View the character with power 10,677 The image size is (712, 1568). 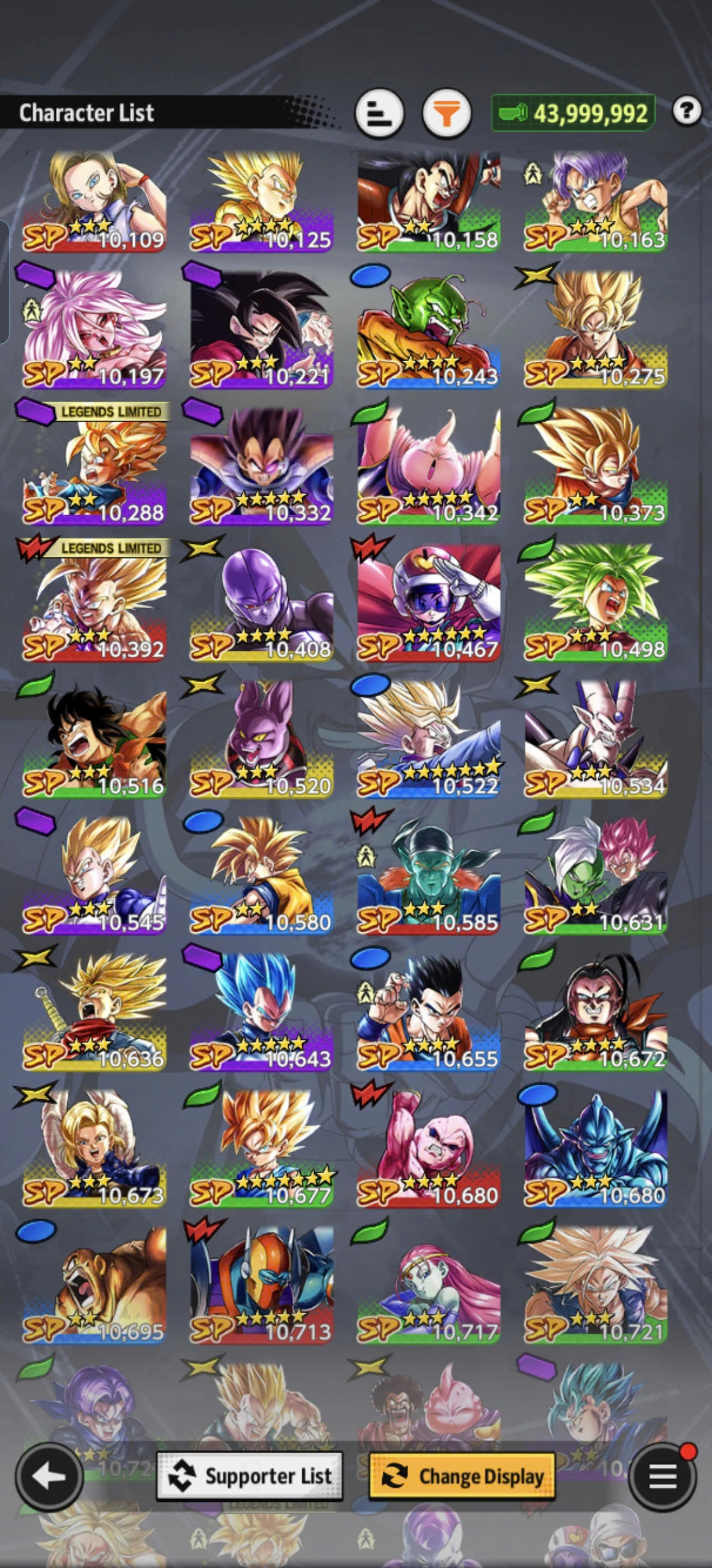coord(261,1150)
